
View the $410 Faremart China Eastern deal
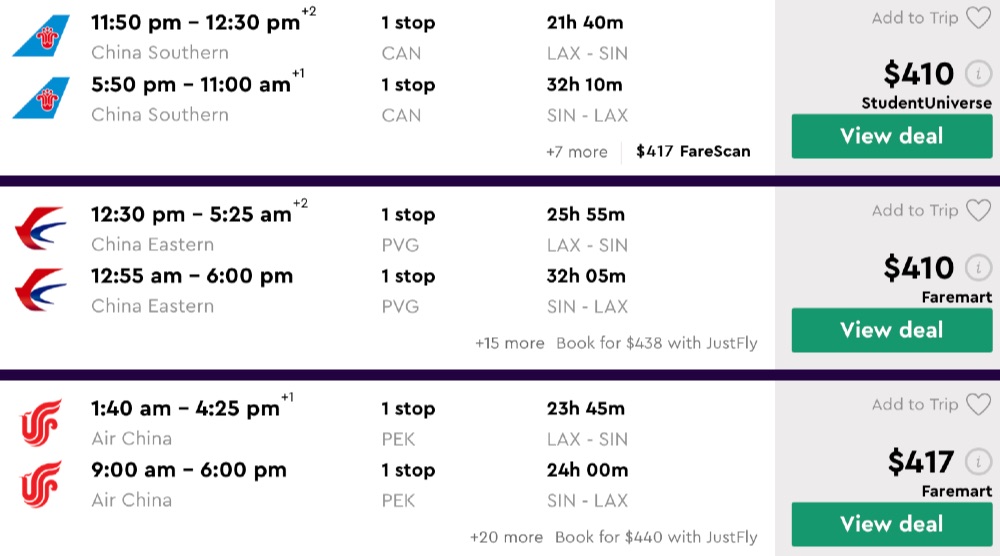892,330
